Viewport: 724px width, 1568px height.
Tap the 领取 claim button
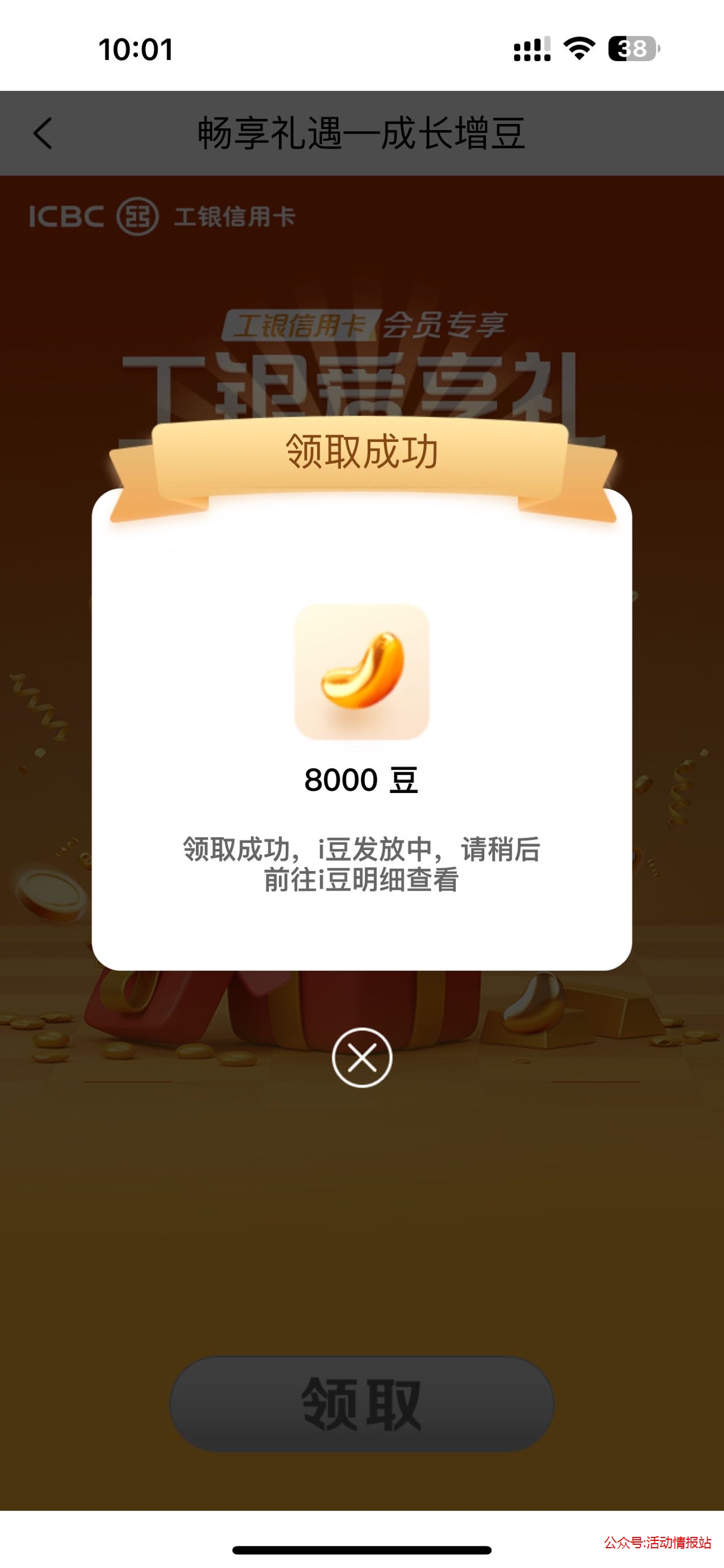point(361,1404)
